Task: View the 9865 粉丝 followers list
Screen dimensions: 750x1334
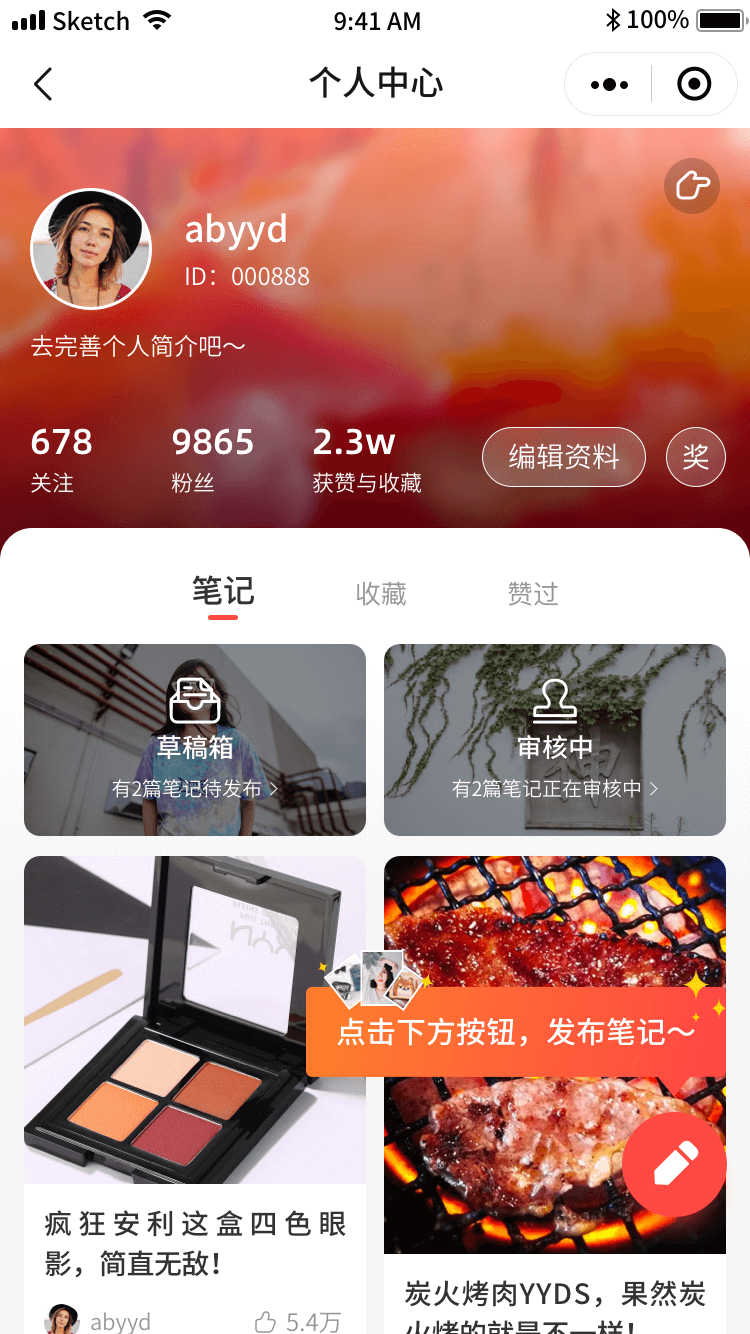Action: (212, 458)
